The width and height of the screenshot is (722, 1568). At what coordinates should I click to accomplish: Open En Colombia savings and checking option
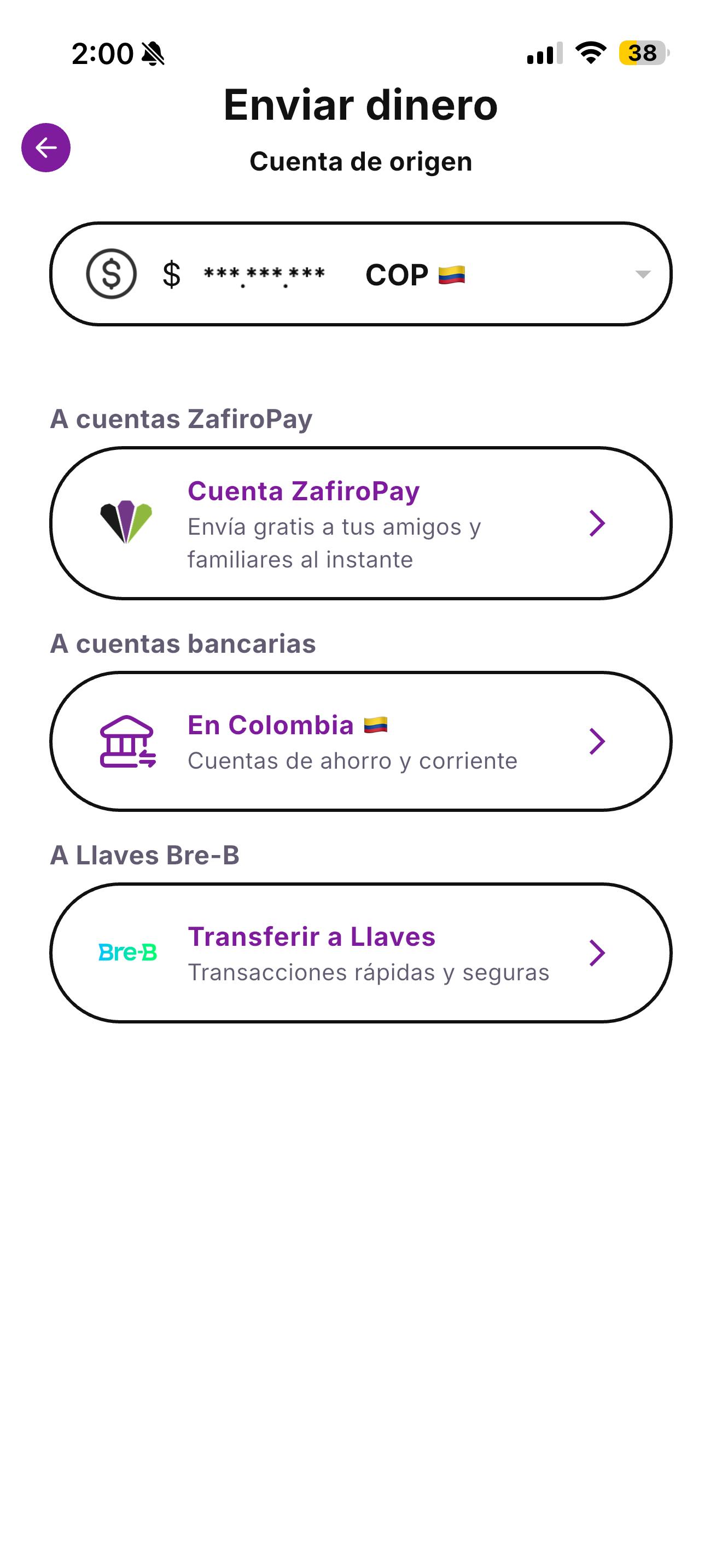(362, 741)
